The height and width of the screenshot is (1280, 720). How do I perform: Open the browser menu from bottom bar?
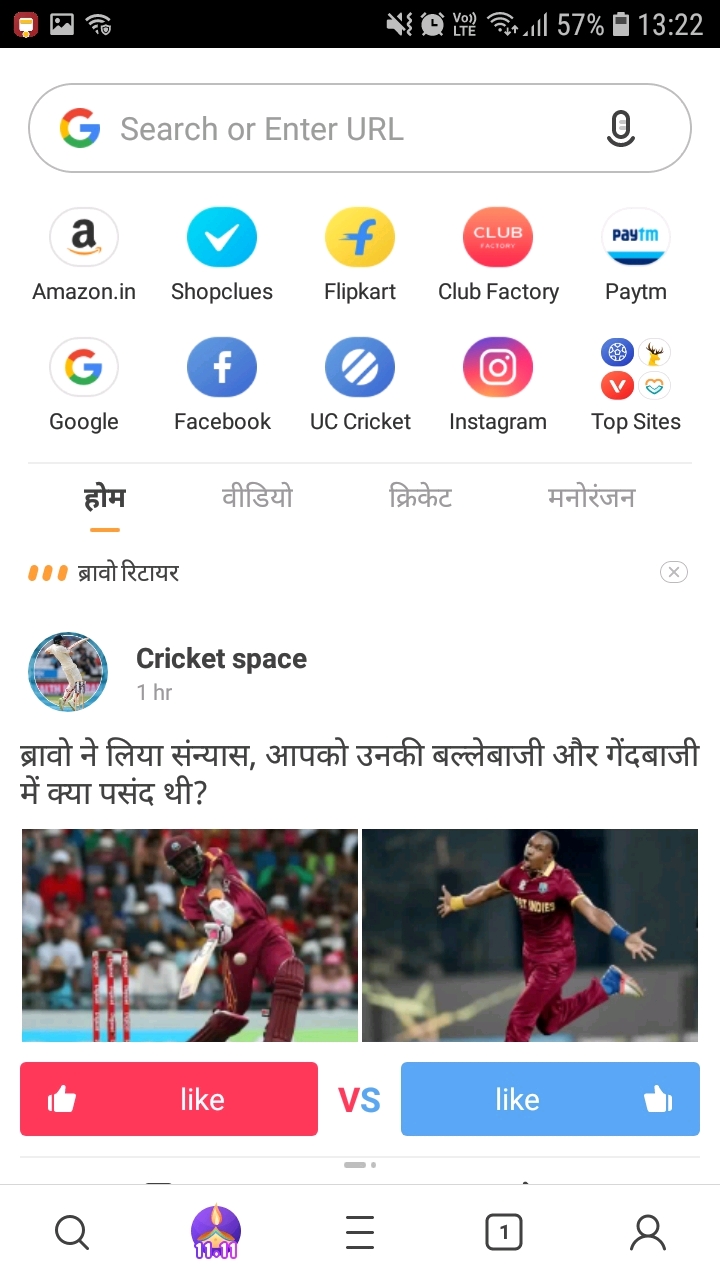point(360,1232)
